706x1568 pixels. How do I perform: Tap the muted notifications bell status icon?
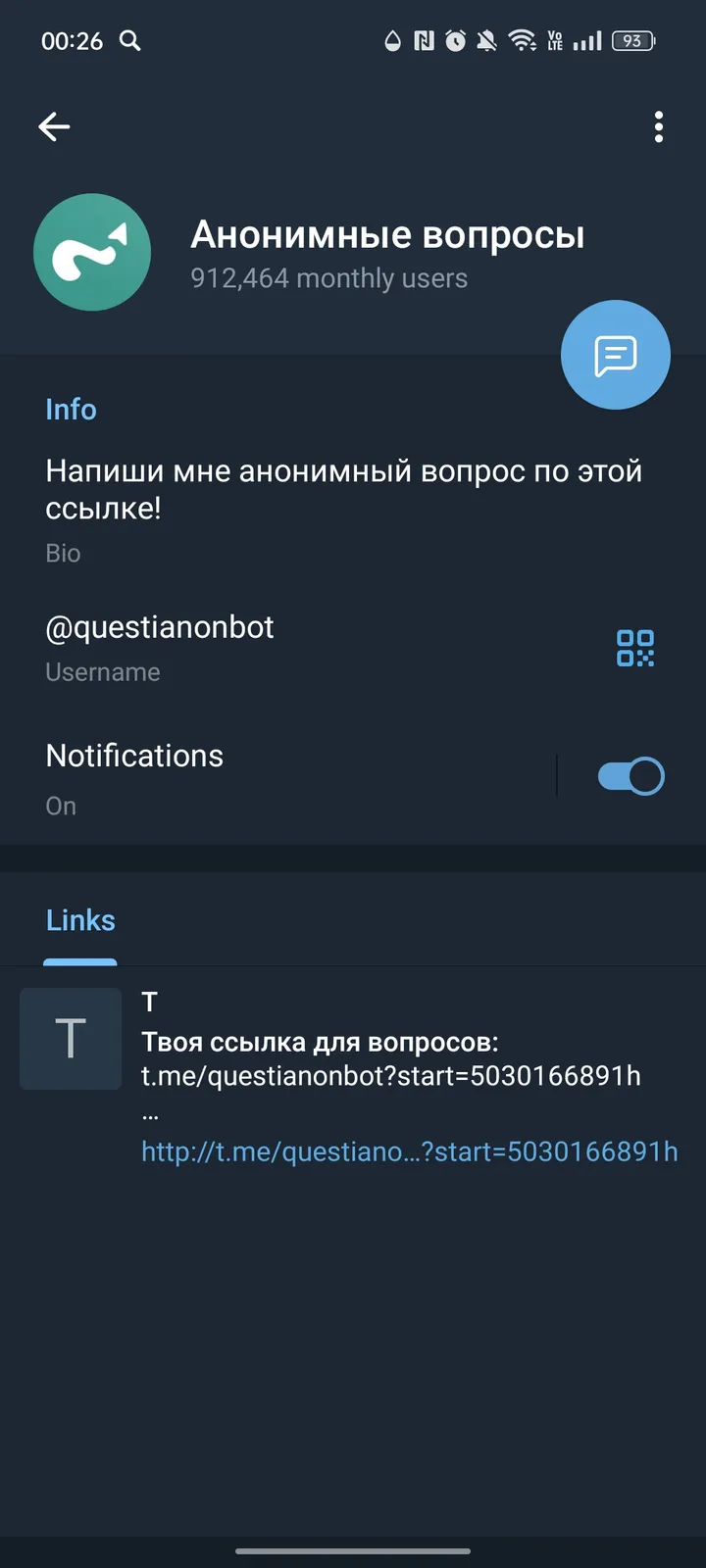point(485,41)
